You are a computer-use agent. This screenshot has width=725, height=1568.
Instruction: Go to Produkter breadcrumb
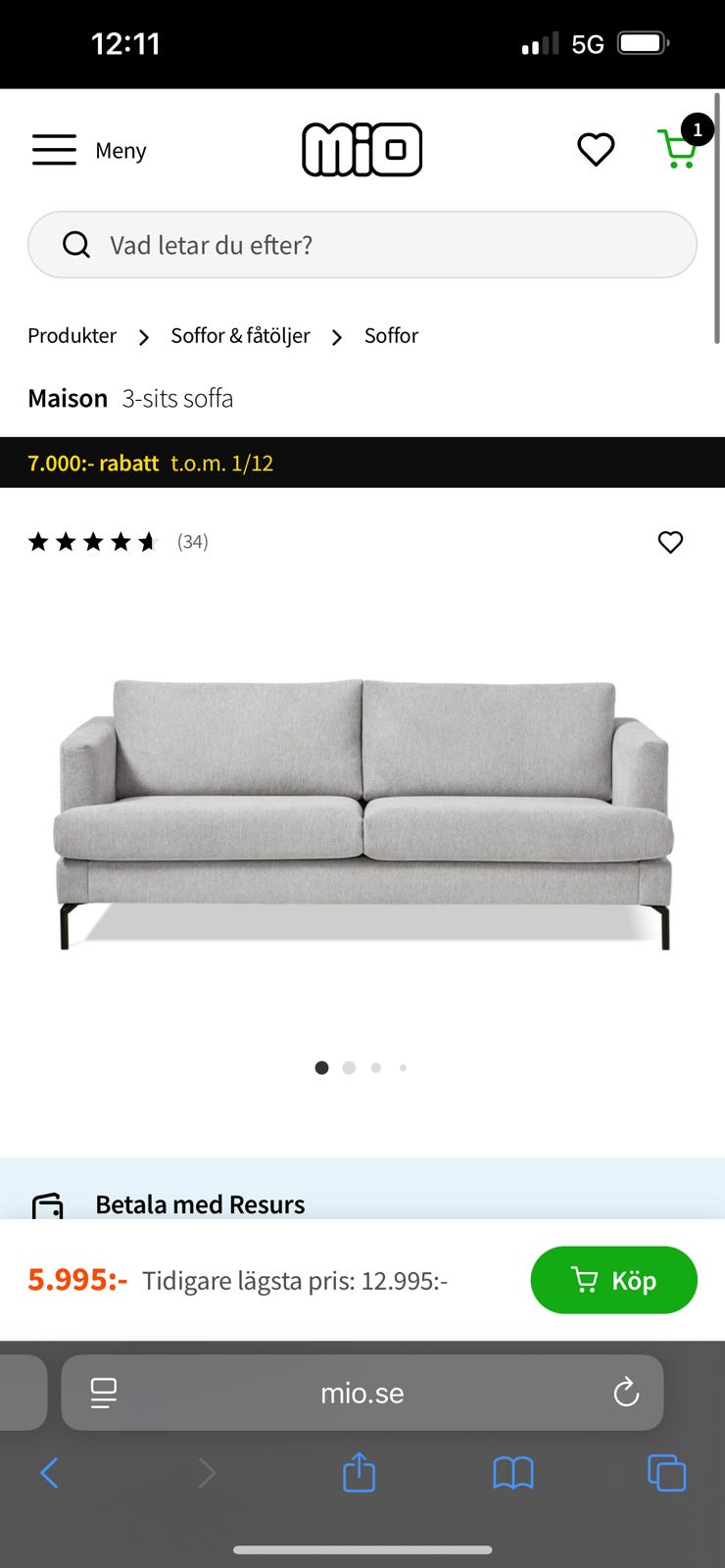click(x=72, y=336)
